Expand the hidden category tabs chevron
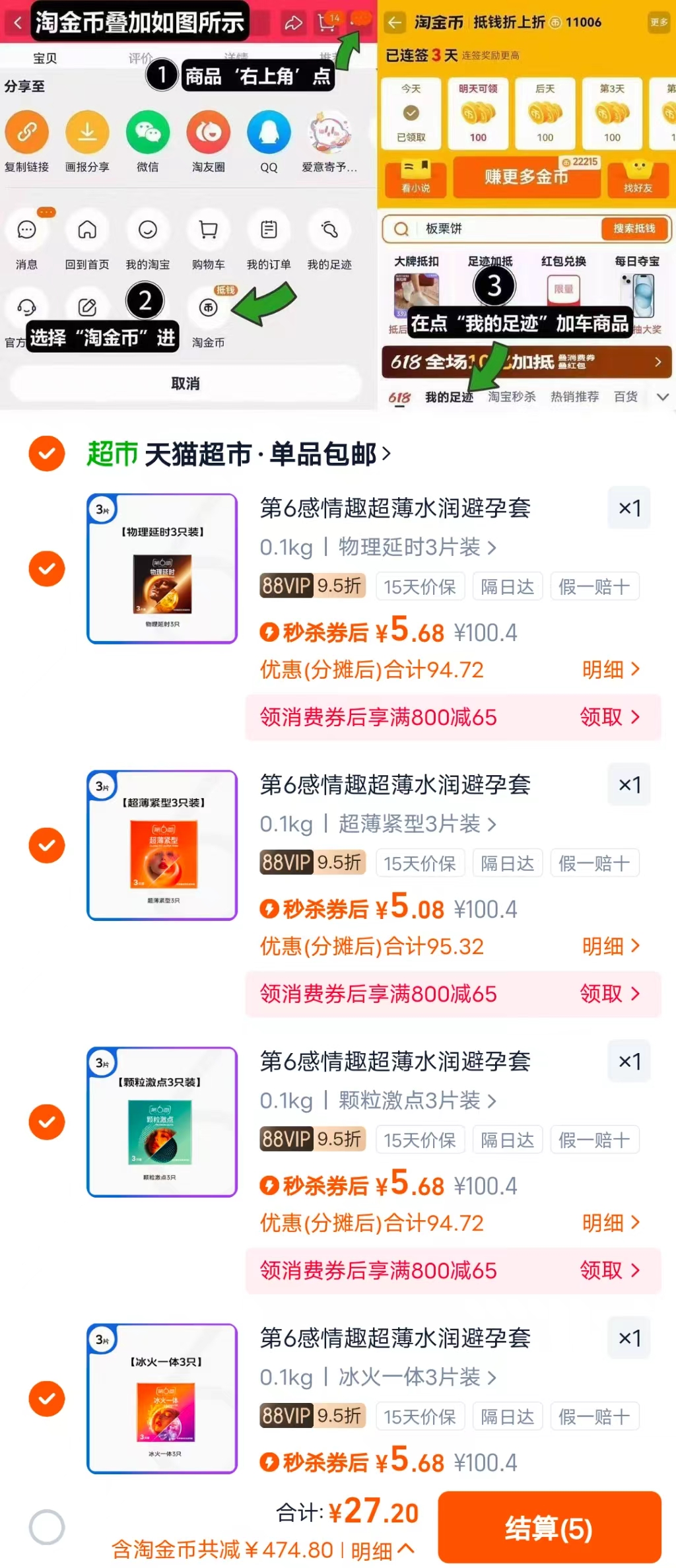The height and width of the screenshot is (1568, 676). pyautogui.click(x=663, y=397)
